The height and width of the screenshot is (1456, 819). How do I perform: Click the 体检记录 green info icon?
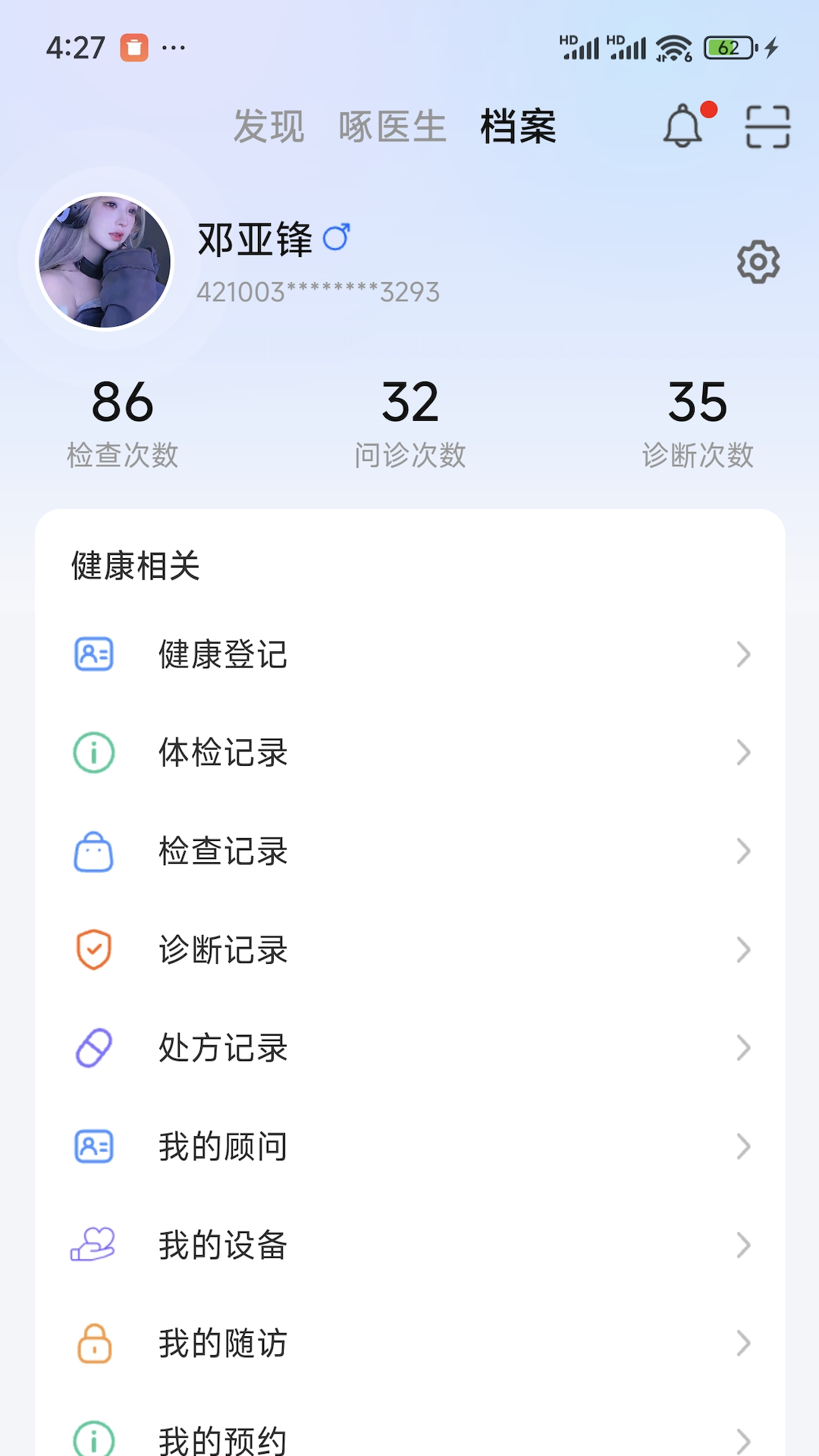(93, 752)
